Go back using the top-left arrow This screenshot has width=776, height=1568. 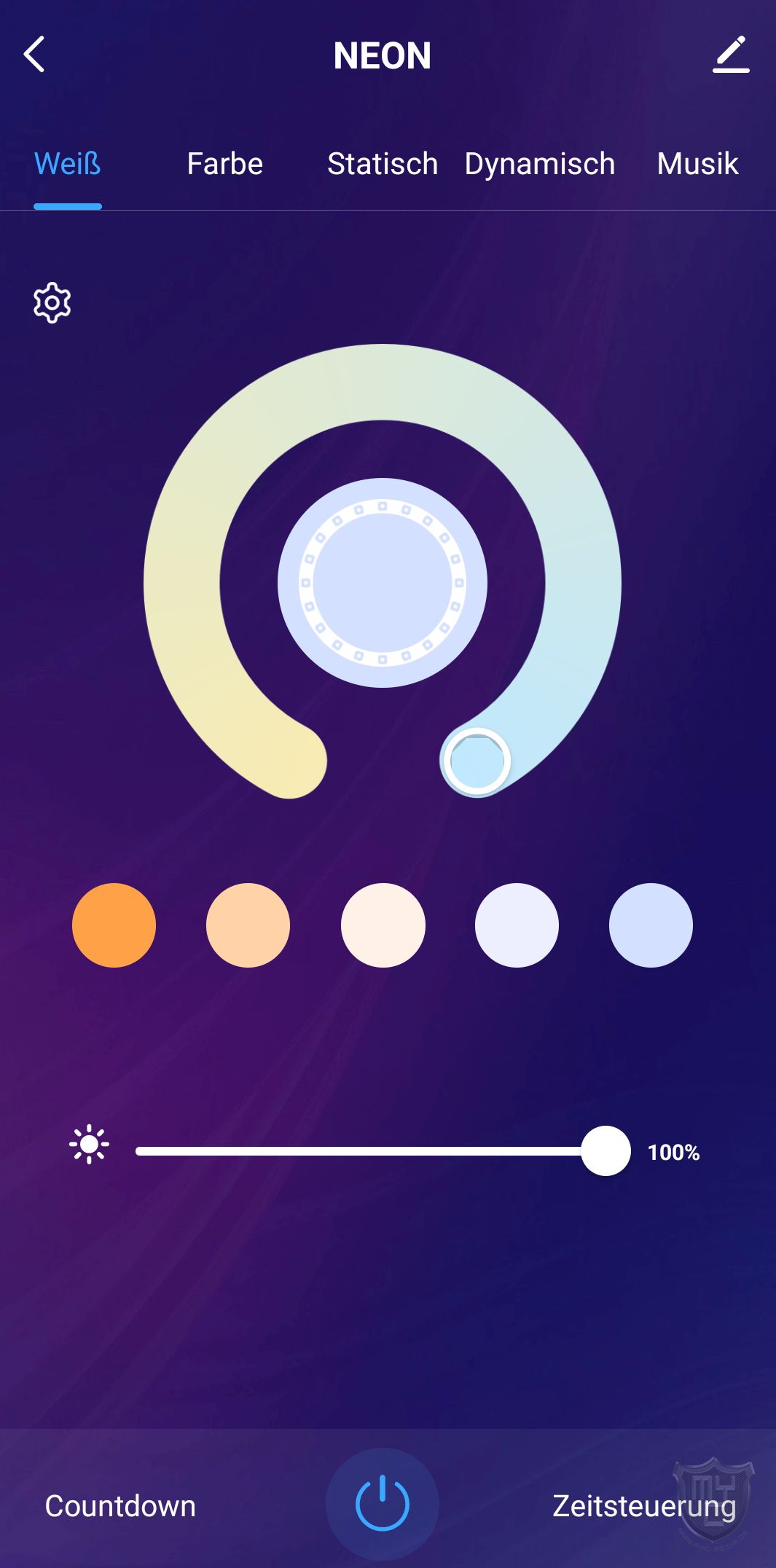click(x=34, y=55)
